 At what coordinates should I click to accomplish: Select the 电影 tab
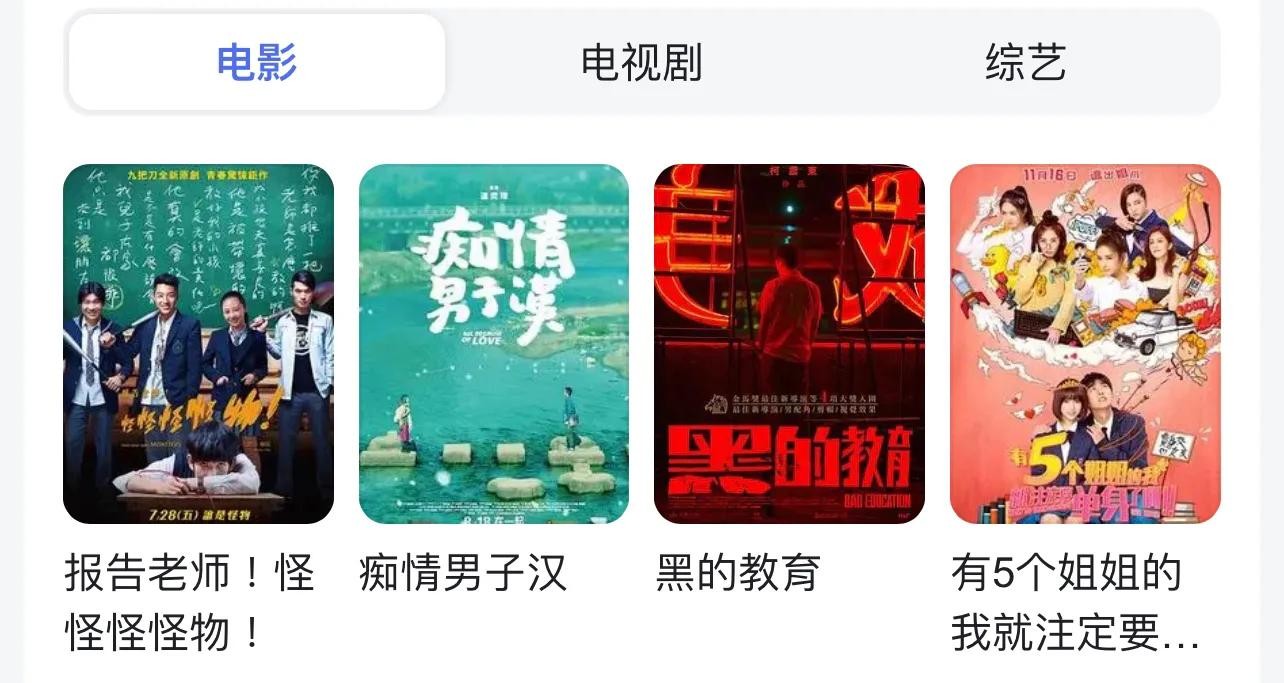[257, 62]
